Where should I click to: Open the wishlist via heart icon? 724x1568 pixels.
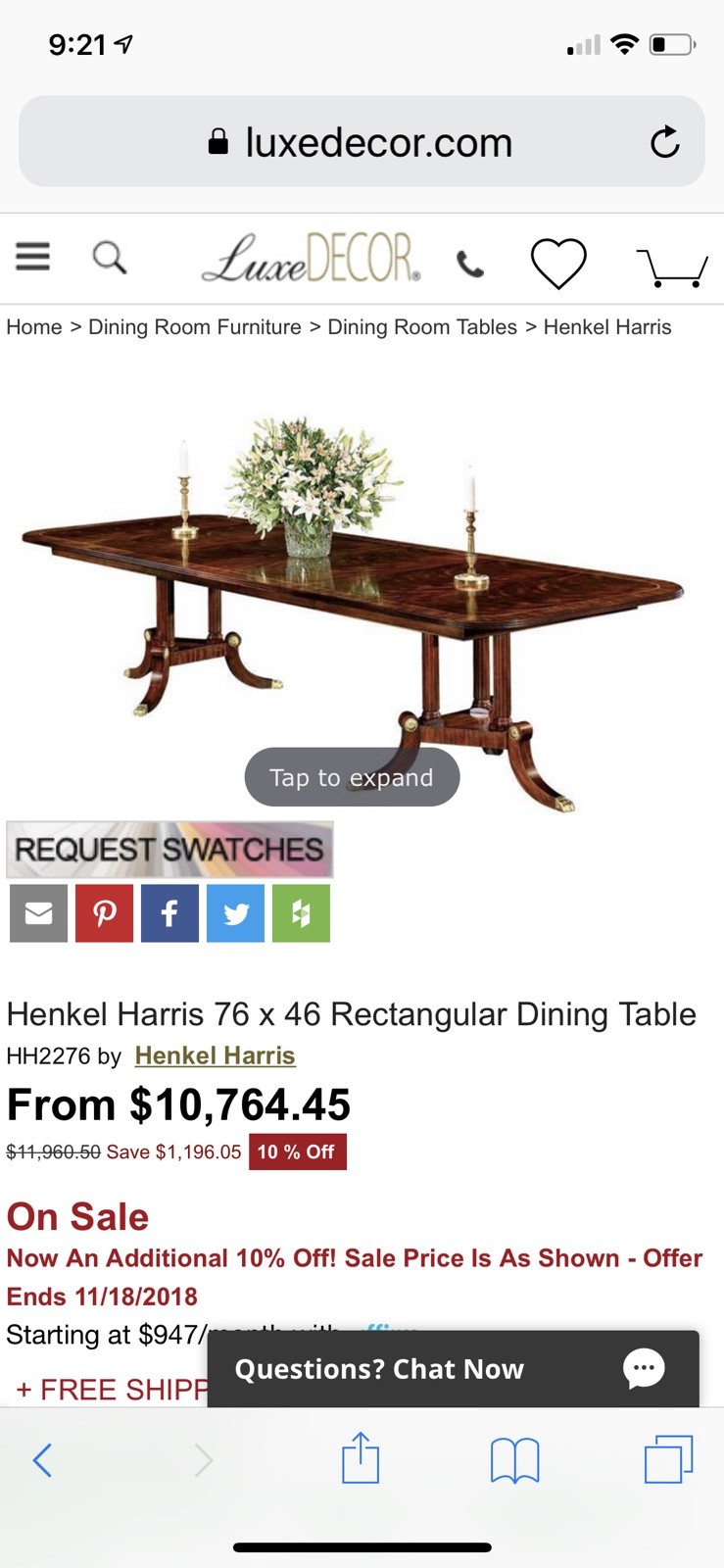[559, 263]
